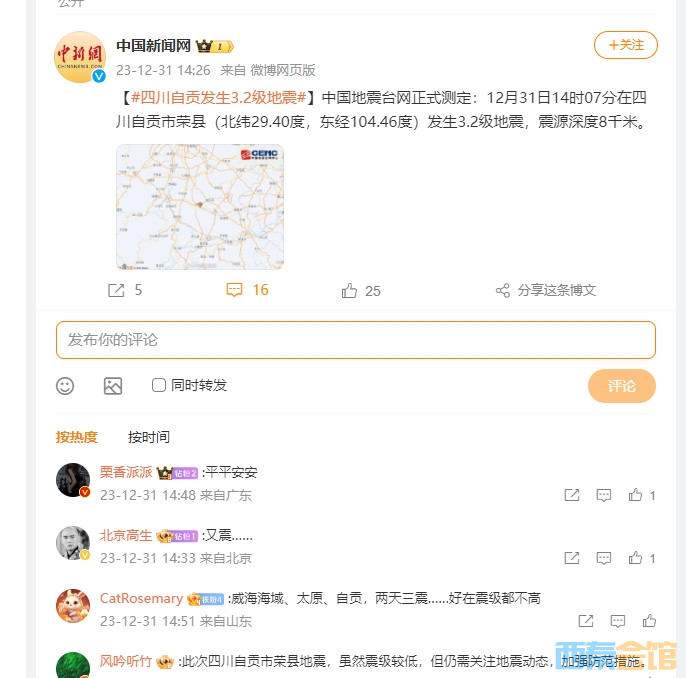The image size is (686, 678).
Task: Repost this Weibo post
Action: pyautogui.click(x=124, y=290)
